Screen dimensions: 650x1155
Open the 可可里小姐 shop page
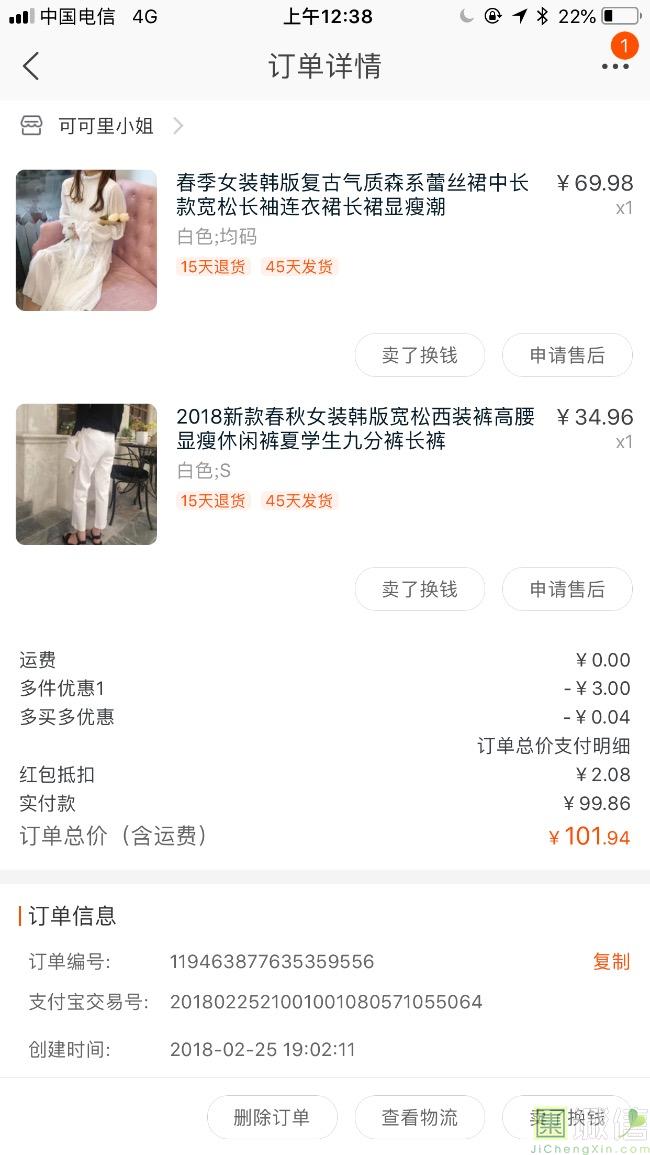(x=105, y=126)
